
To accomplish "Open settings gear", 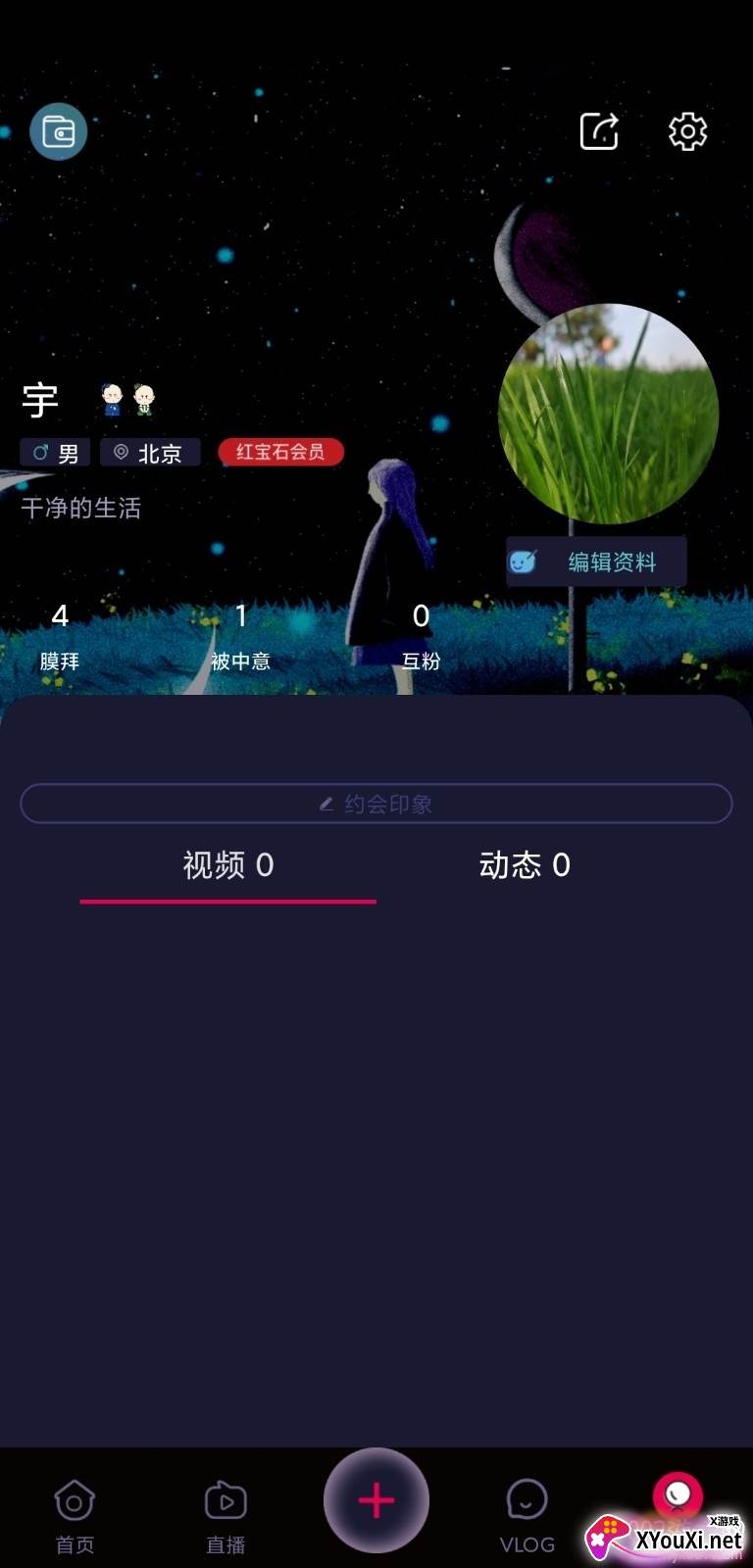I will [x=687, y=131].
